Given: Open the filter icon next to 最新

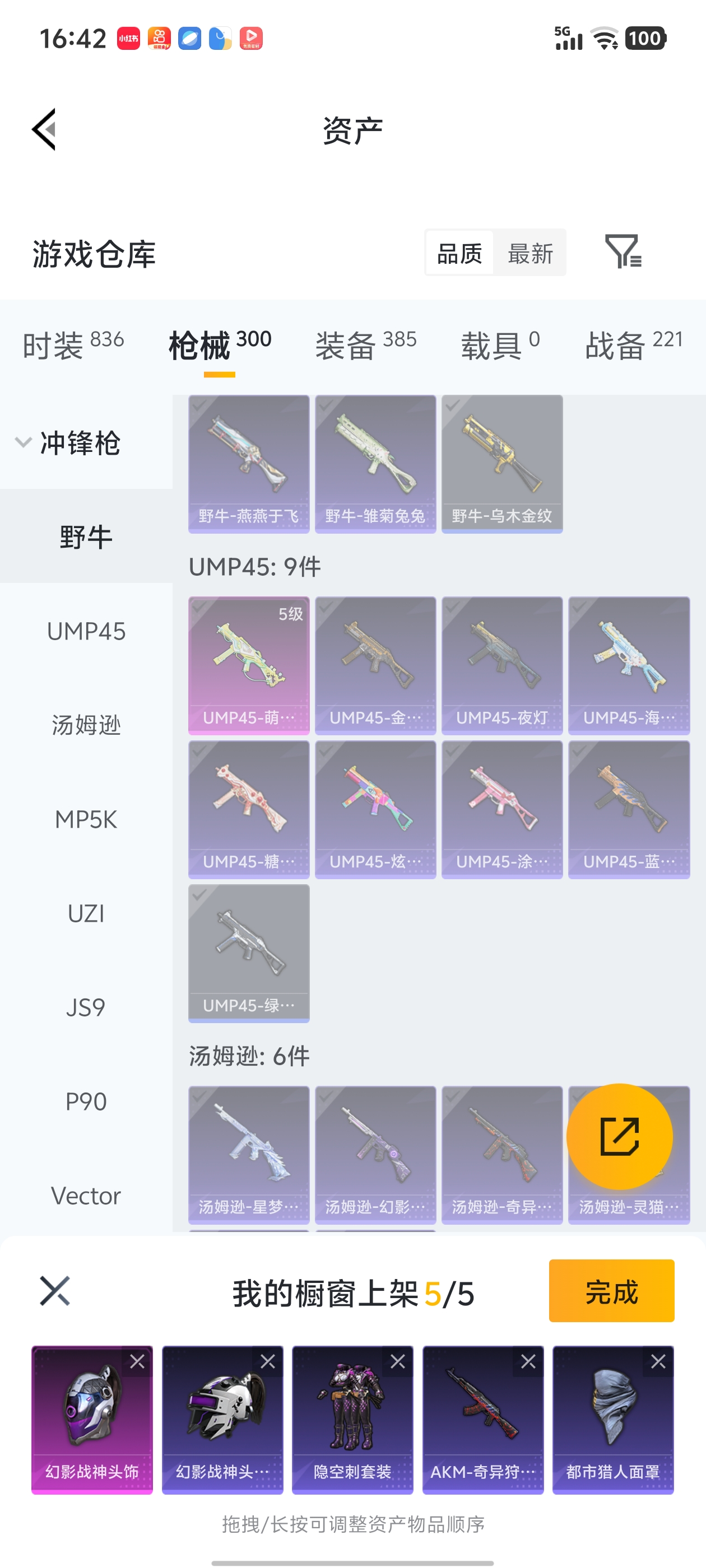Looking at the screenshot, I should pyautogui.click(x=623, y=251).
